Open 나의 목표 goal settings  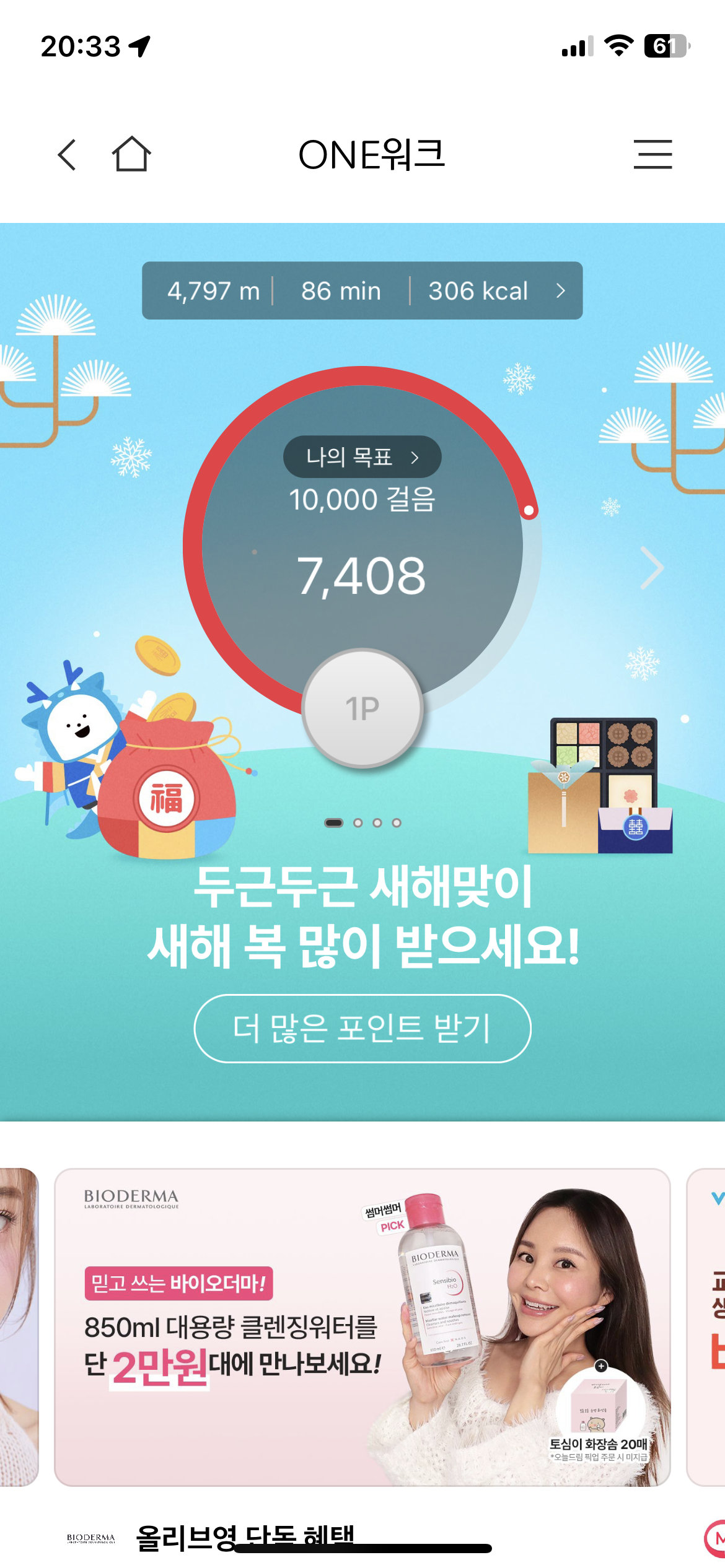point(362,457)
